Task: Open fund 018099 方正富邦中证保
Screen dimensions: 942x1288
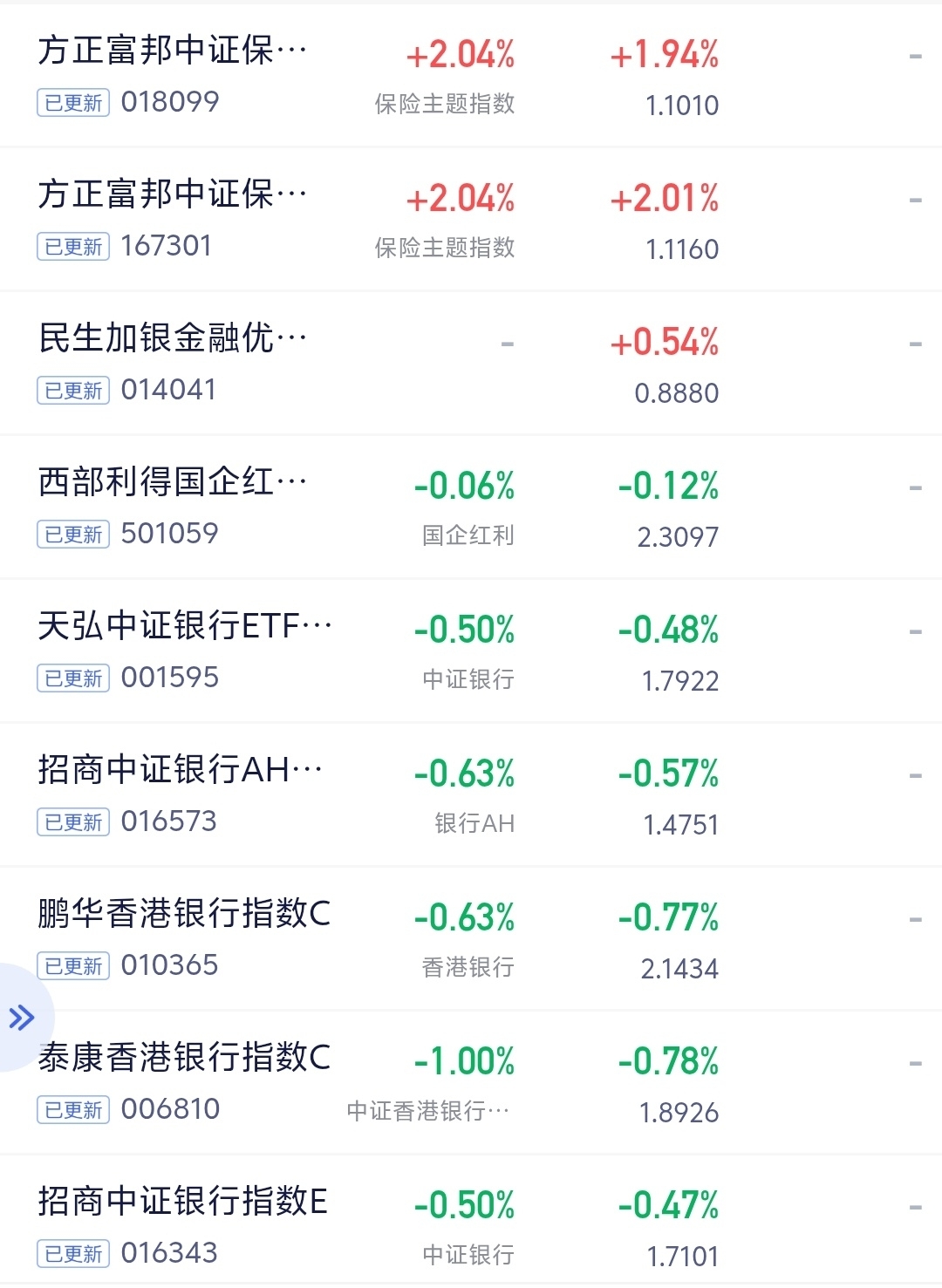Action: 471,76
